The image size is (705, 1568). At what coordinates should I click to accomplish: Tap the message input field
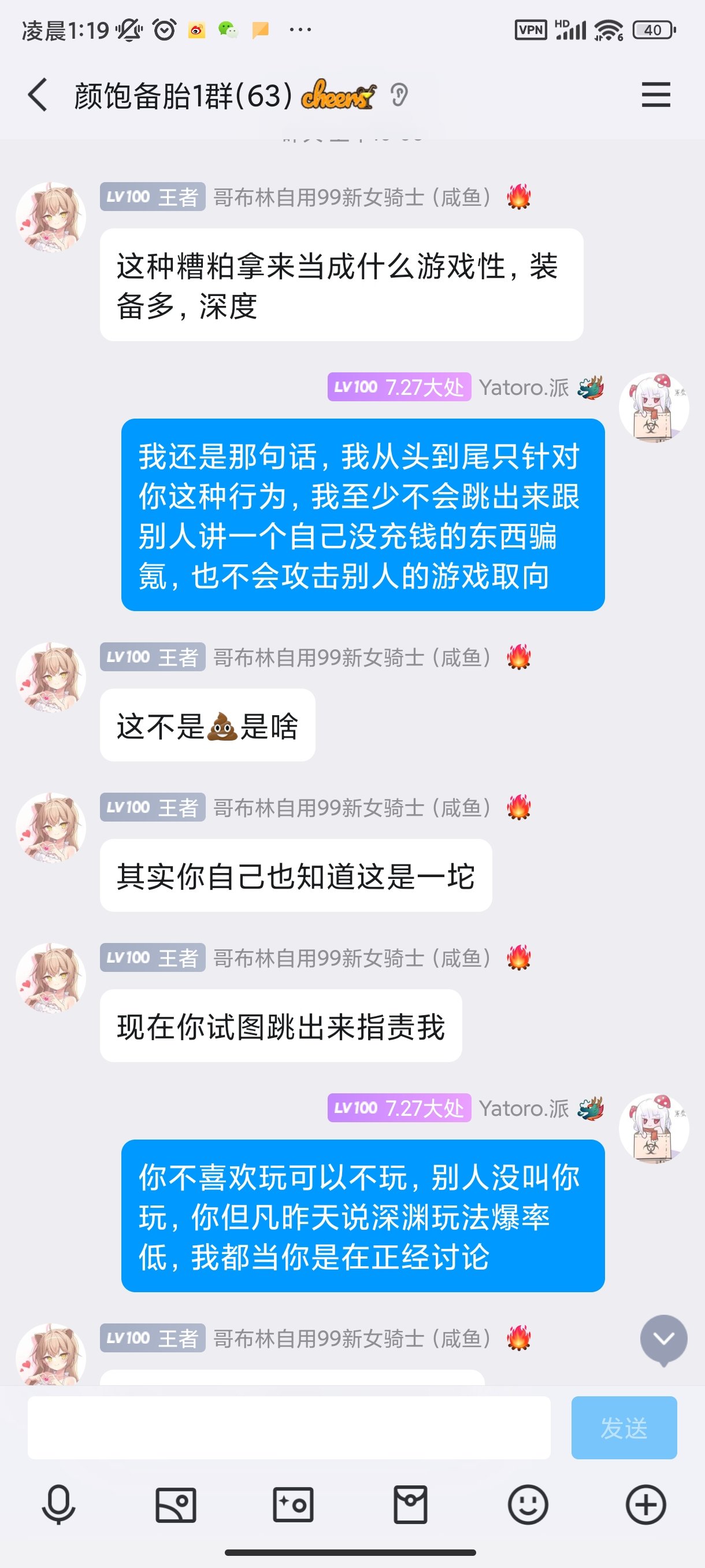point(289,1428)
